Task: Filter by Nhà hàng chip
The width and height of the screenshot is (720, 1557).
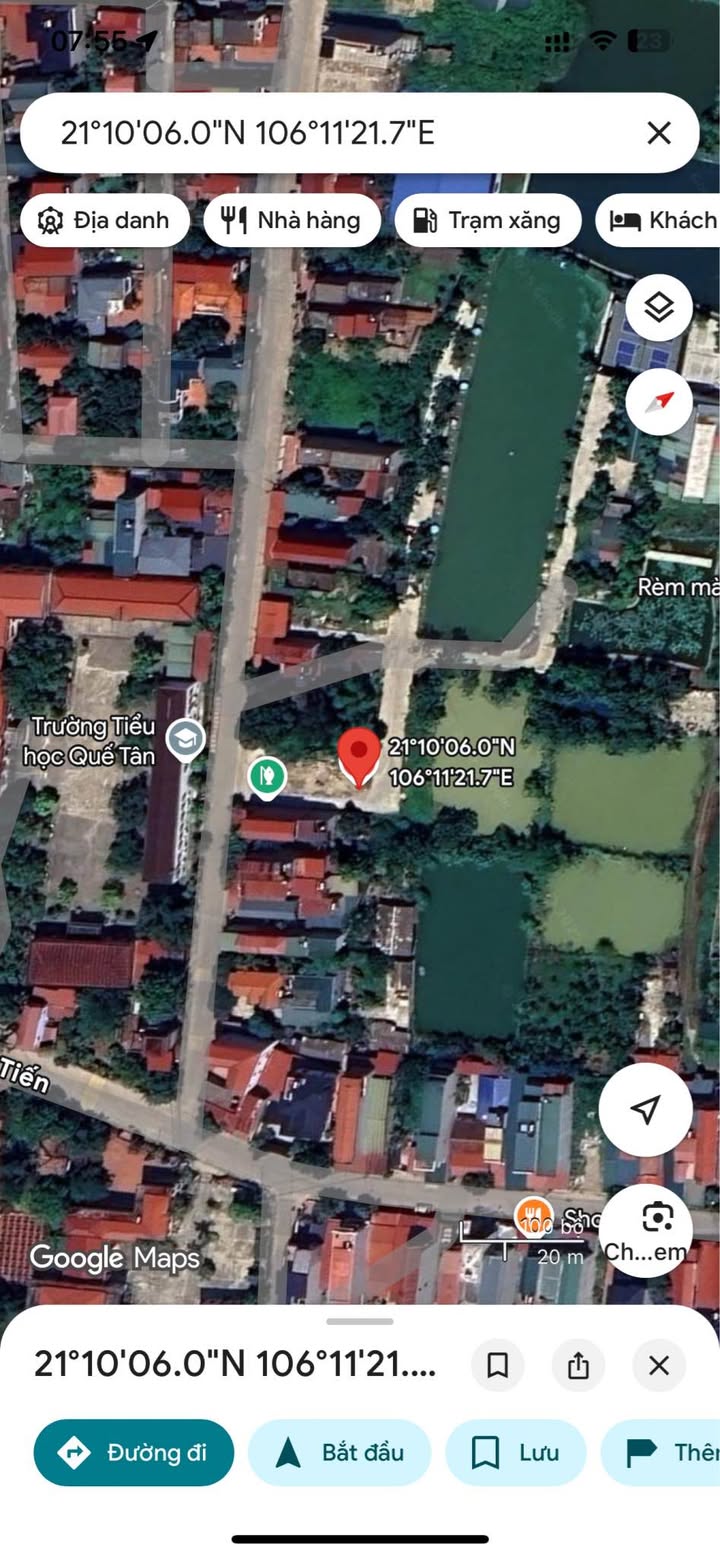Action: click(291, 220)
